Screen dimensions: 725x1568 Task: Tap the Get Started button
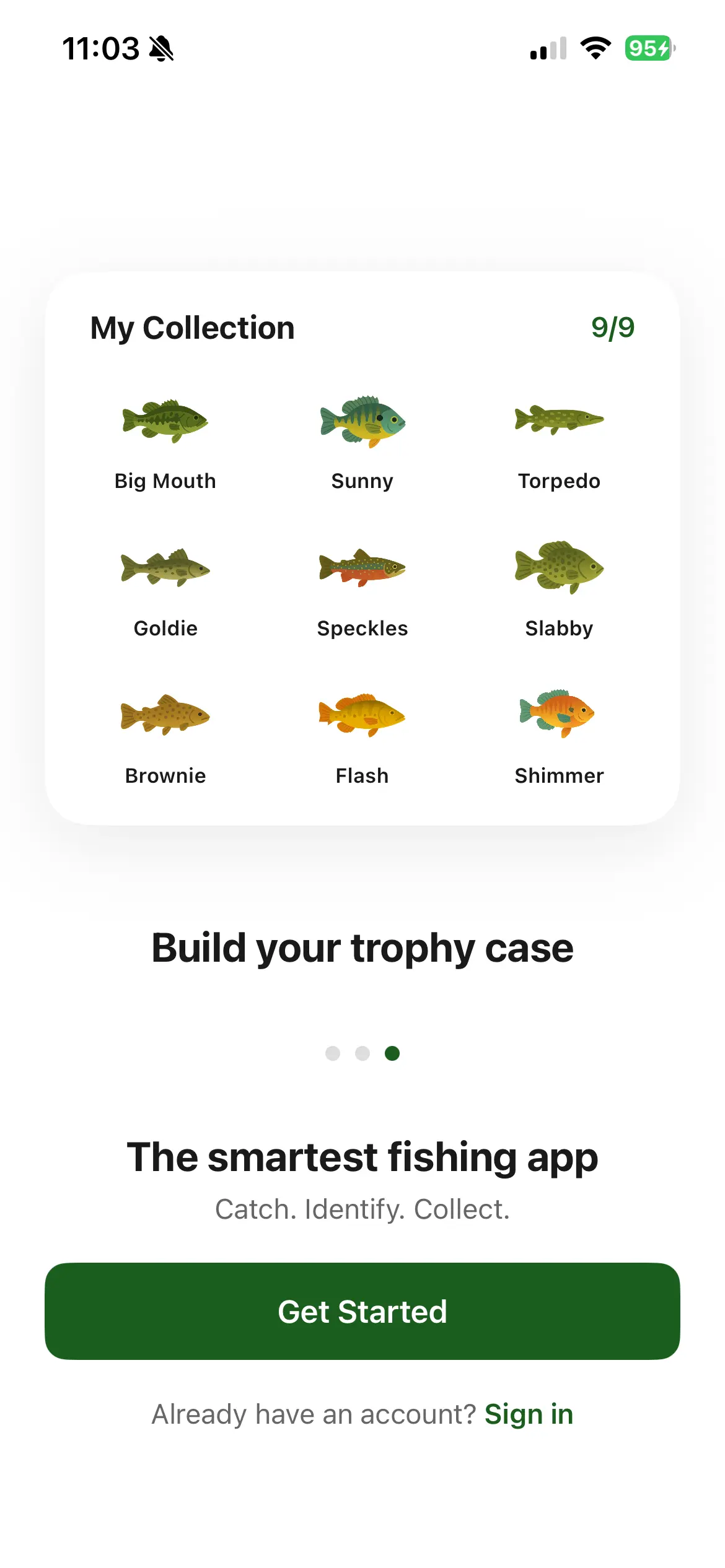click(x=362, y=1311)
